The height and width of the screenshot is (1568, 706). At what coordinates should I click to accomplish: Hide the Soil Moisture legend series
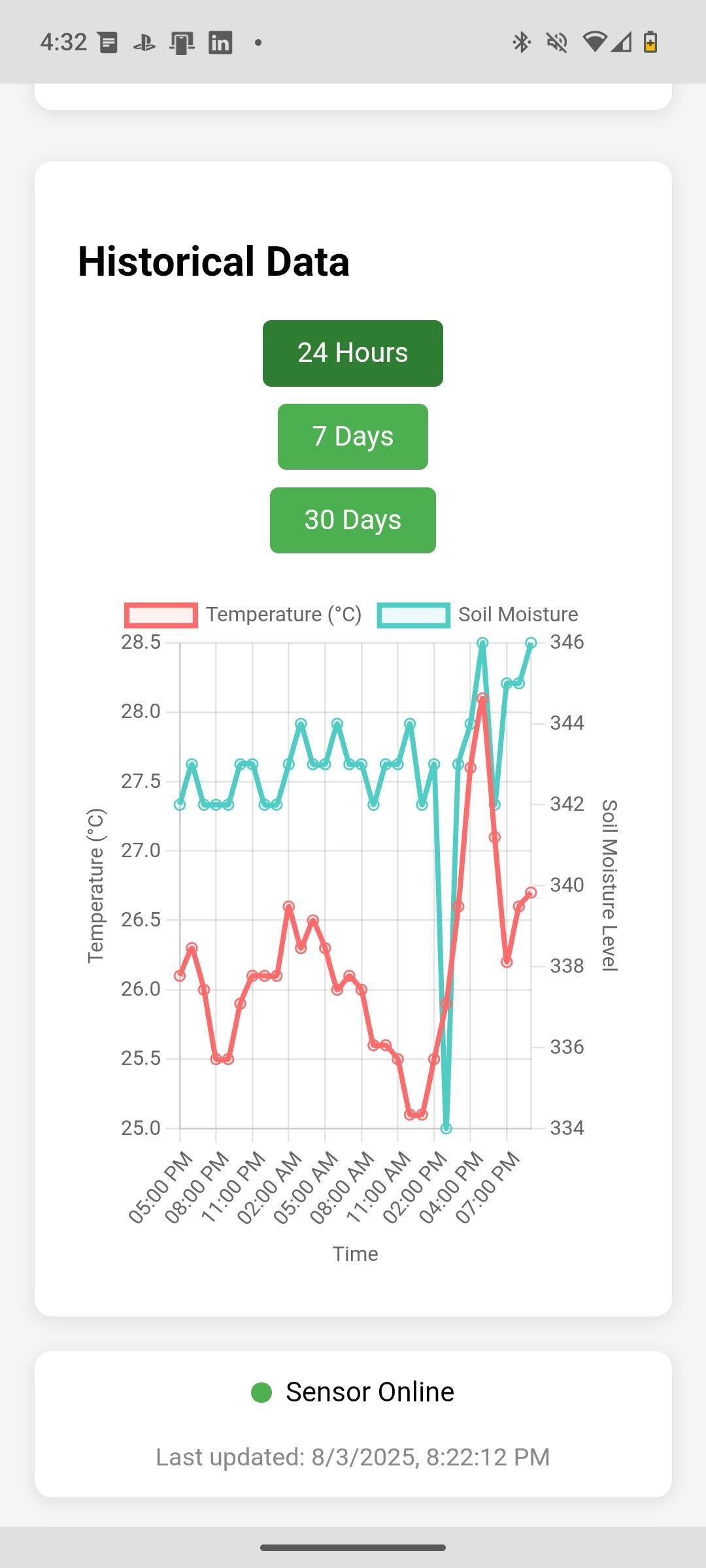478,615
